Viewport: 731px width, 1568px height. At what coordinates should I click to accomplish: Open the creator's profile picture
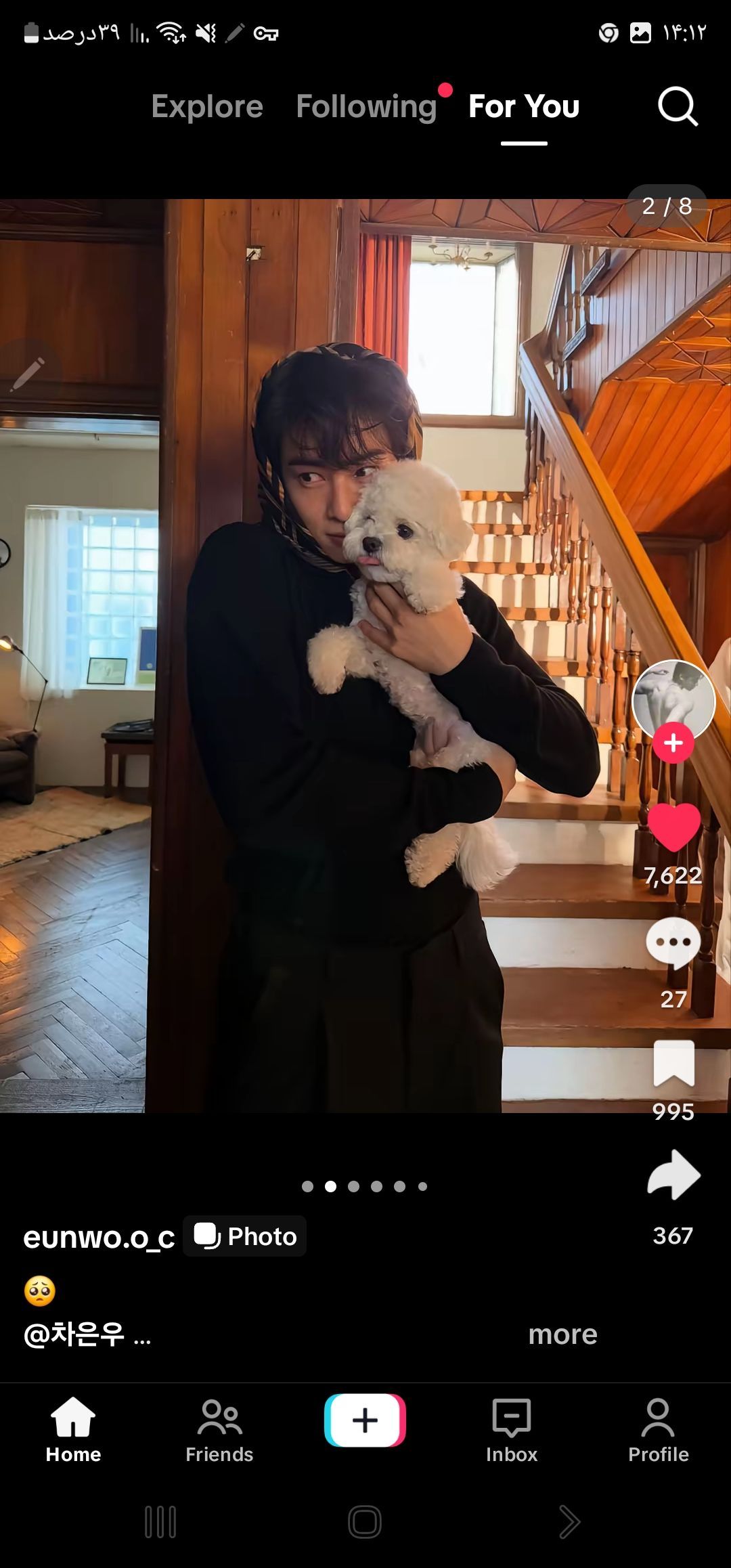click(673, 699)
